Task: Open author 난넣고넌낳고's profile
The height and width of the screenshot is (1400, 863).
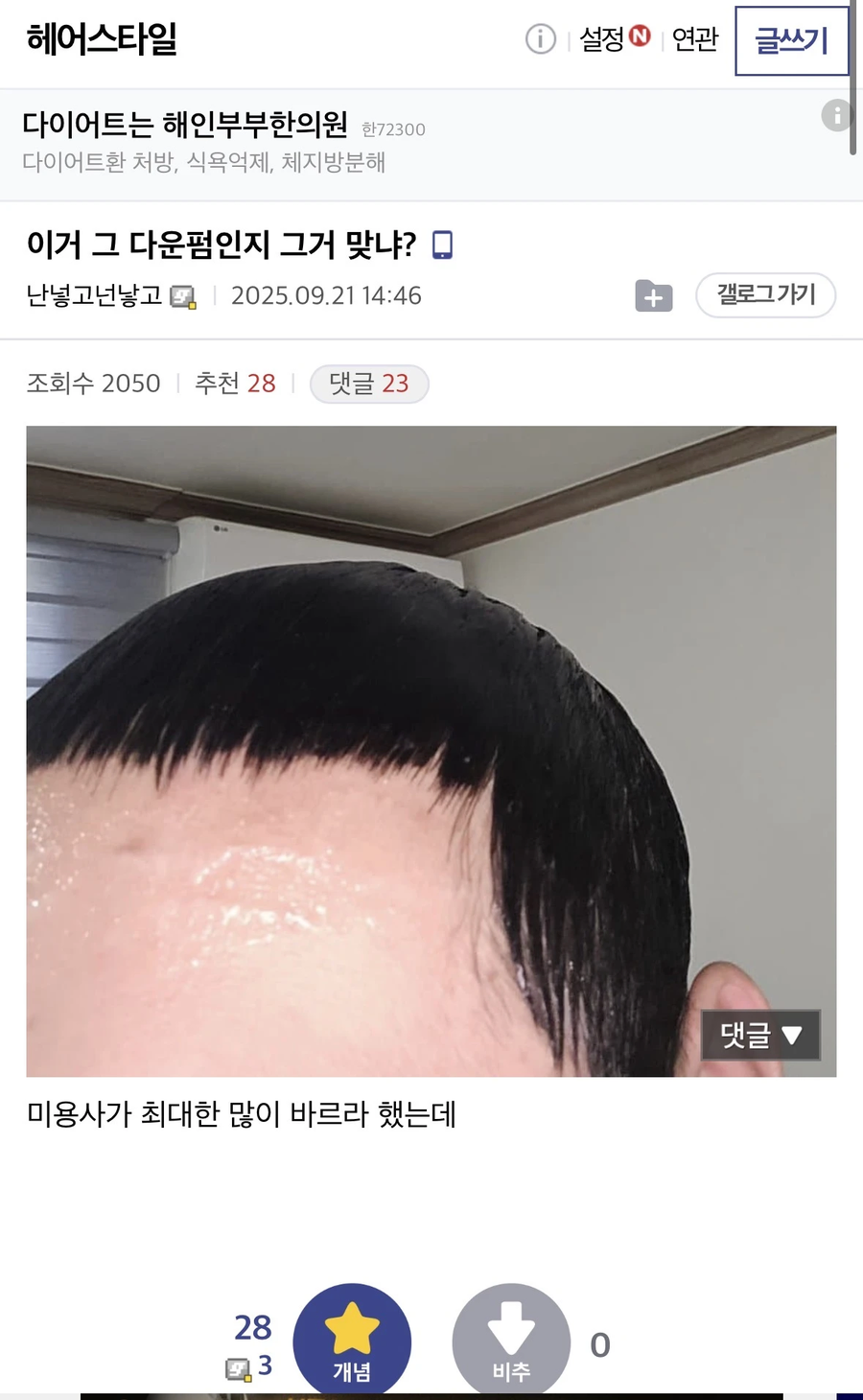Action: pos(95,295)
